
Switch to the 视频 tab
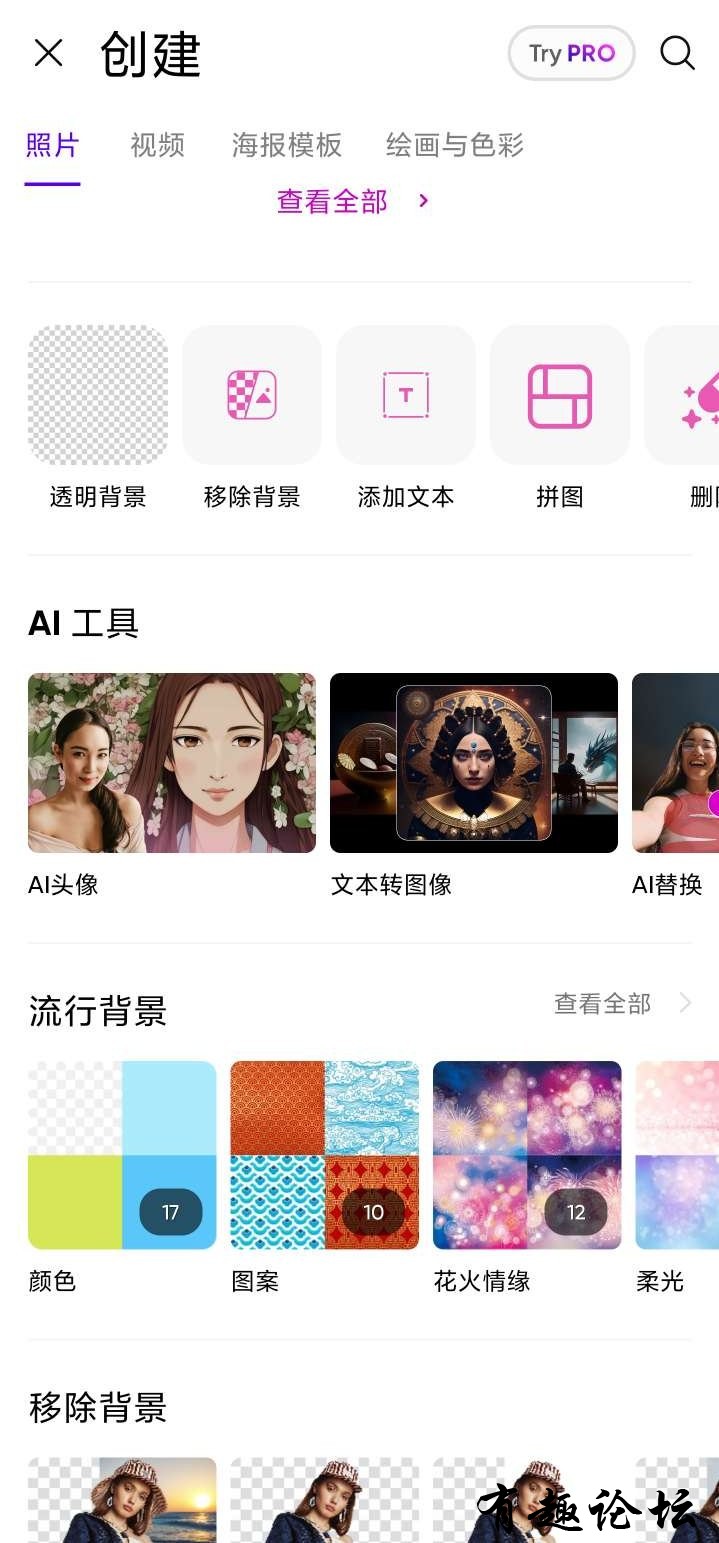click(157, 145)
